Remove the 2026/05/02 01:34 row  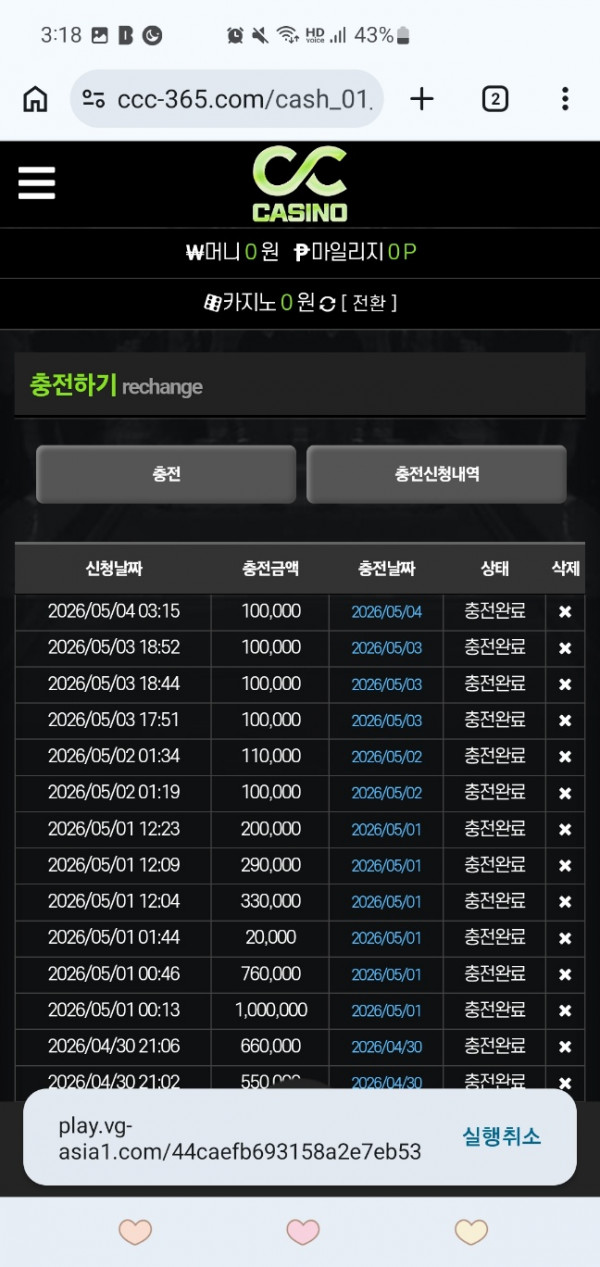(x=565, y=757)
